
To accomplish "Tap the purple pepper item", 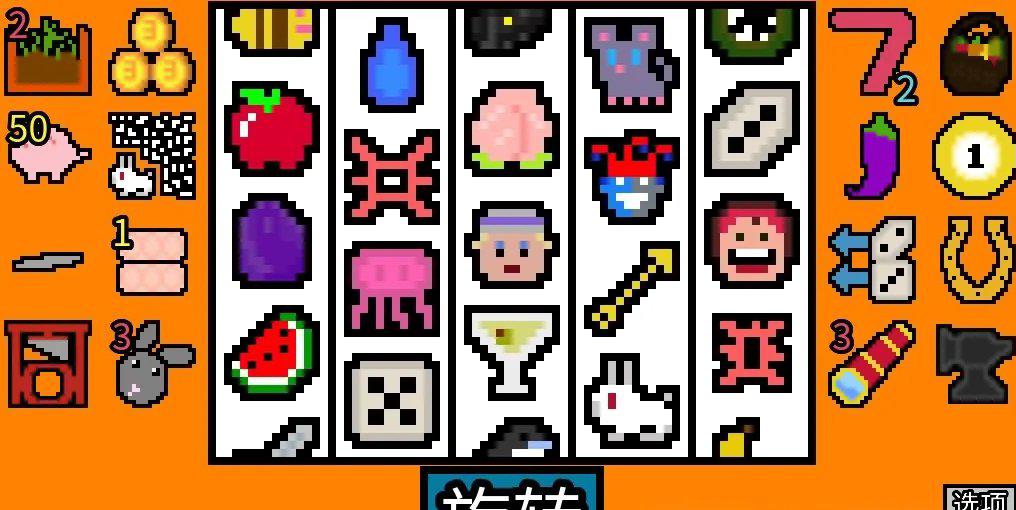I will point(871,155).
